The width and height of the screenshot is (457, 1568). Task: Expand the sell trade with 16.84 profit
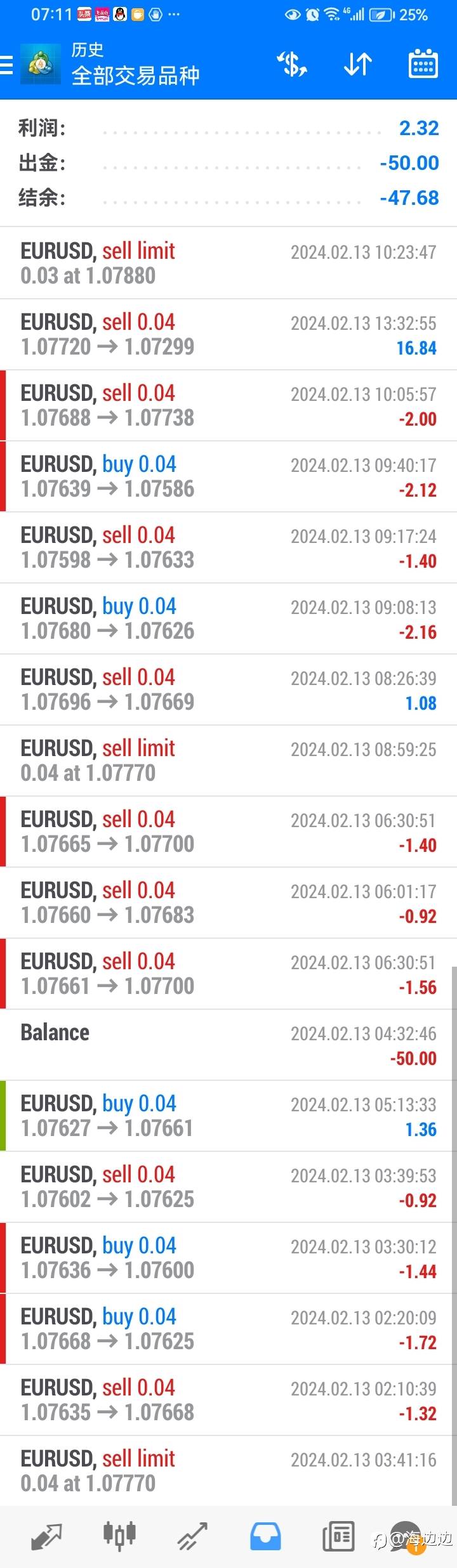click(x=228, y=334)
